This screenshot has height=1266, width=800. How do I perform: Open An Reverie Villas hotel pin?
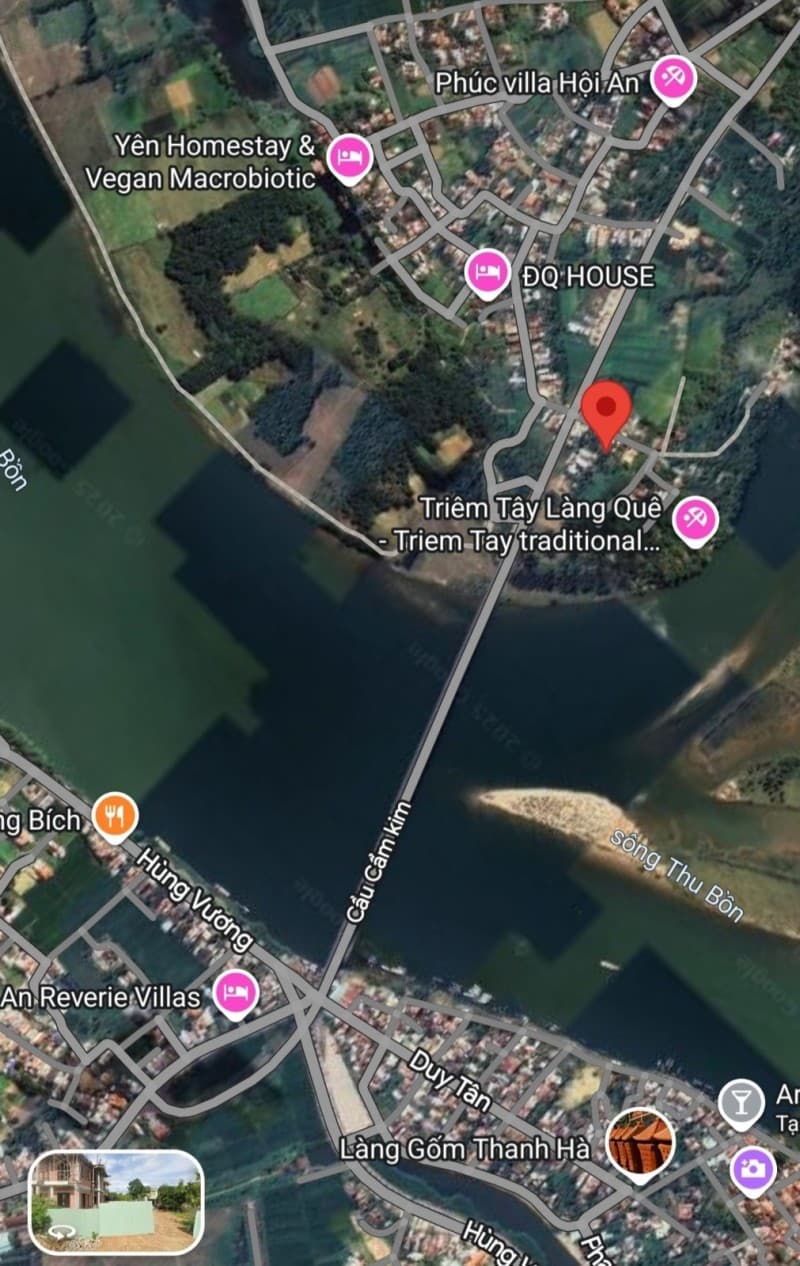[236, 993]
